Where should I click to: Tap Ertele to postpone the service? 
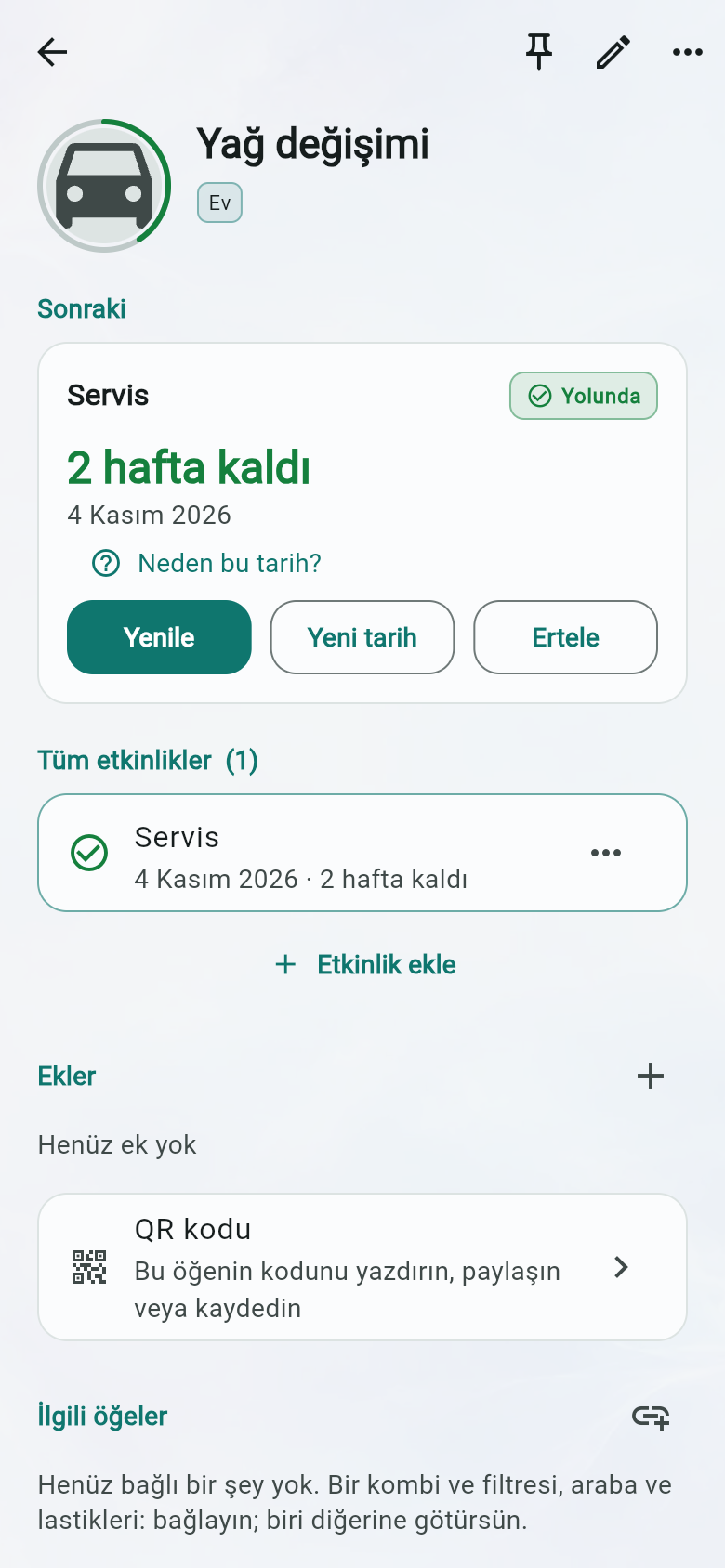click(566, 637)
